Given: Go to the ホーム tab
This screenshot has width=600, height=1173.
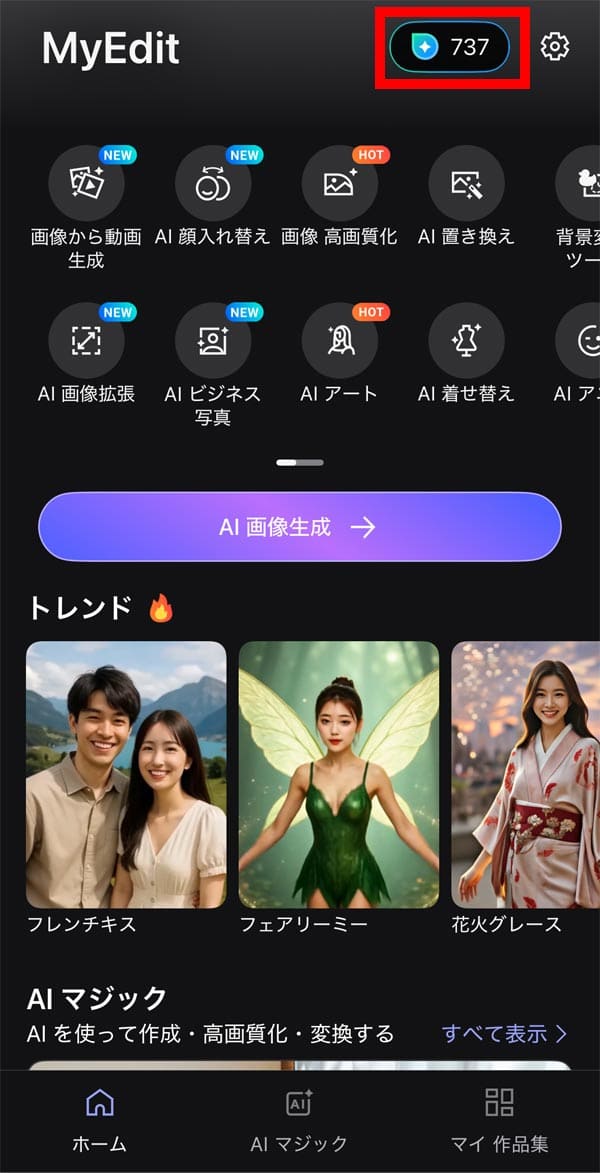Looking at the screenshot, I should 99,1119.
